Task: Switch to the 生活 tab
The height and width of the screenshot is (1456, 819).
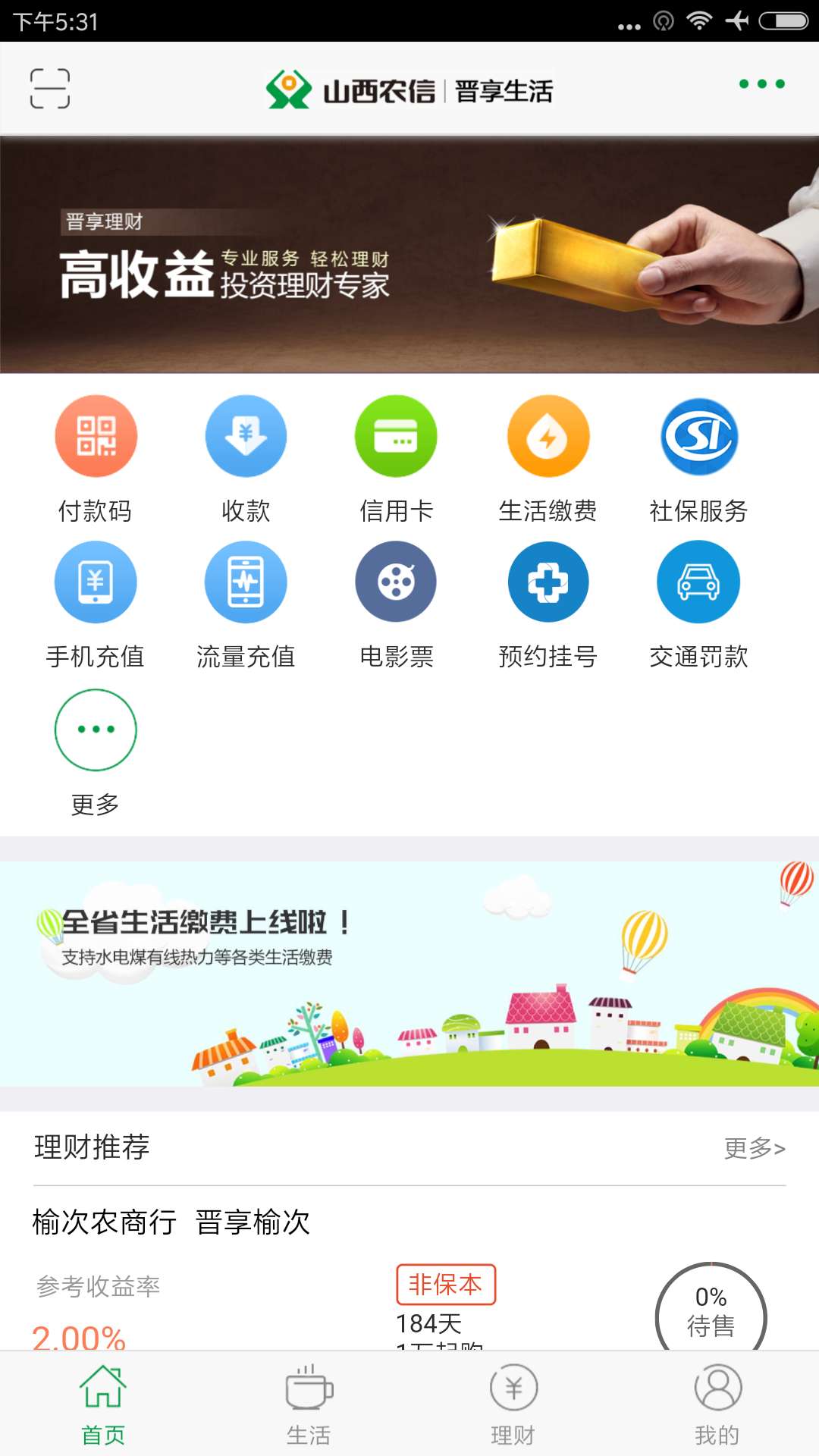Action: tap(309, 1403)
